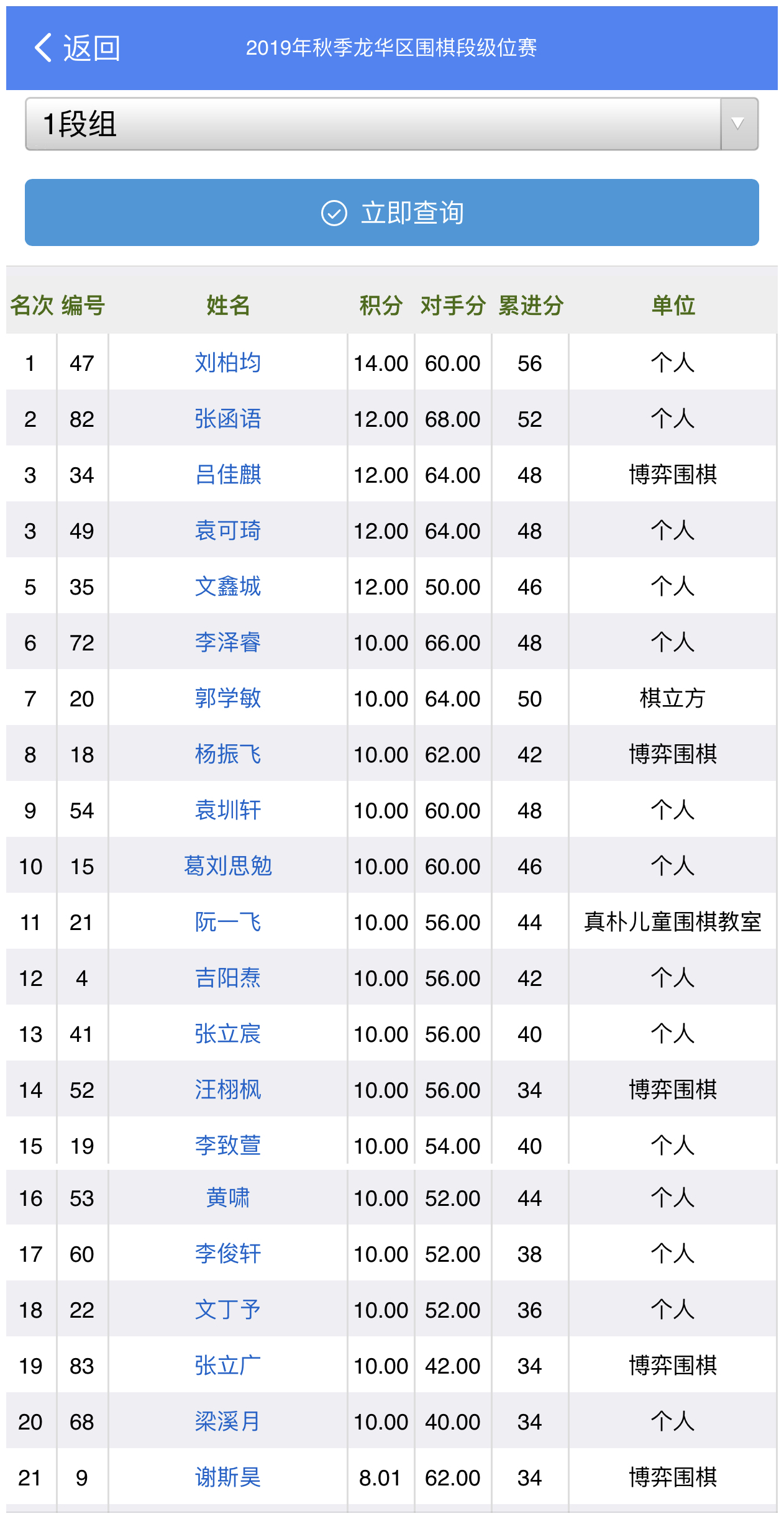Tap the name link 谢斯昊
The height and width of the screenshot is (1519, 784).
[x=227, y=1477]
